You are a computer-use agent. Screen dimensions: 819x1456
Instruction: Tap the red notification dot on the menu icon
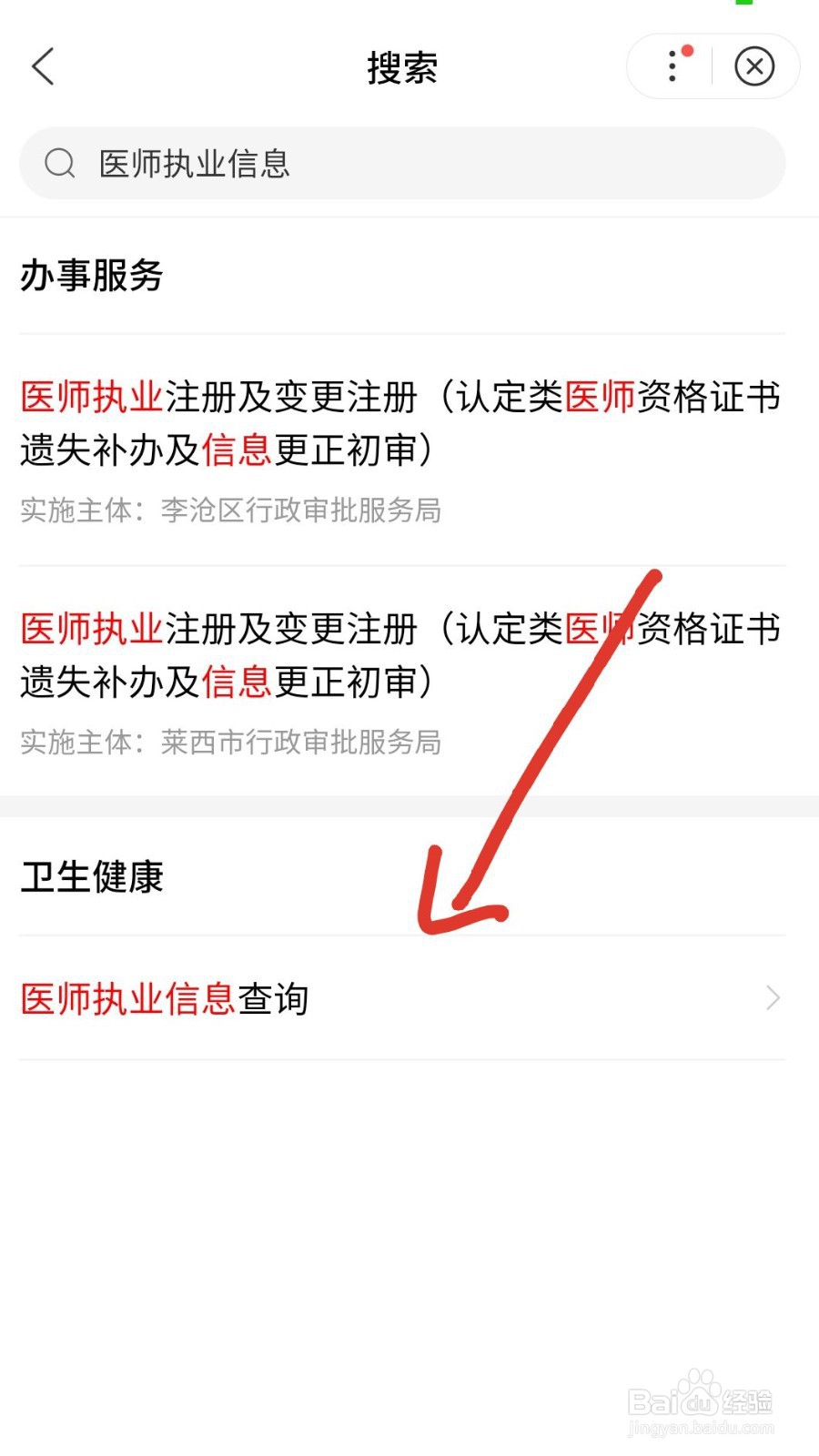689,50
